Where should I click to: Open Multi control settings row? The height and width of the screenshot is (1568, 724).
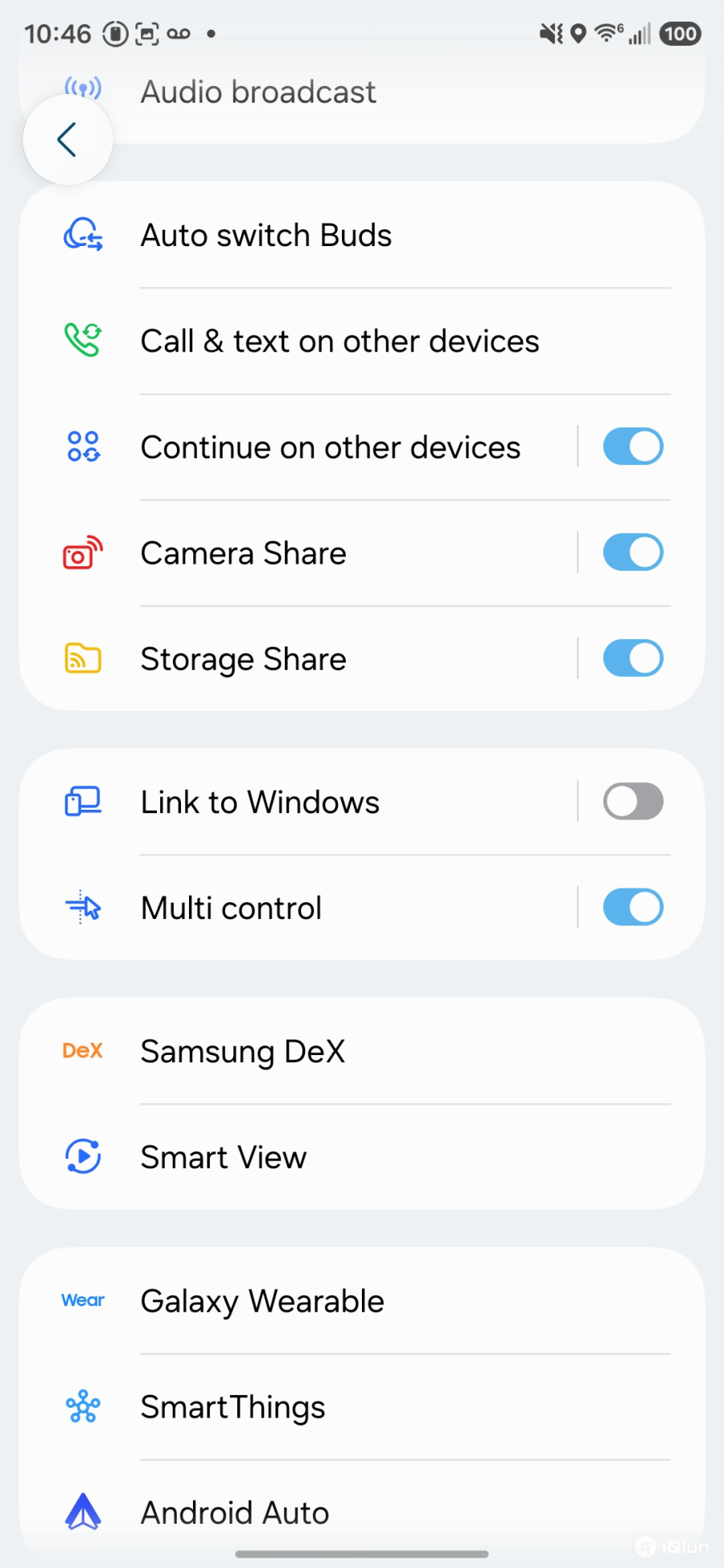click(322, 909)
